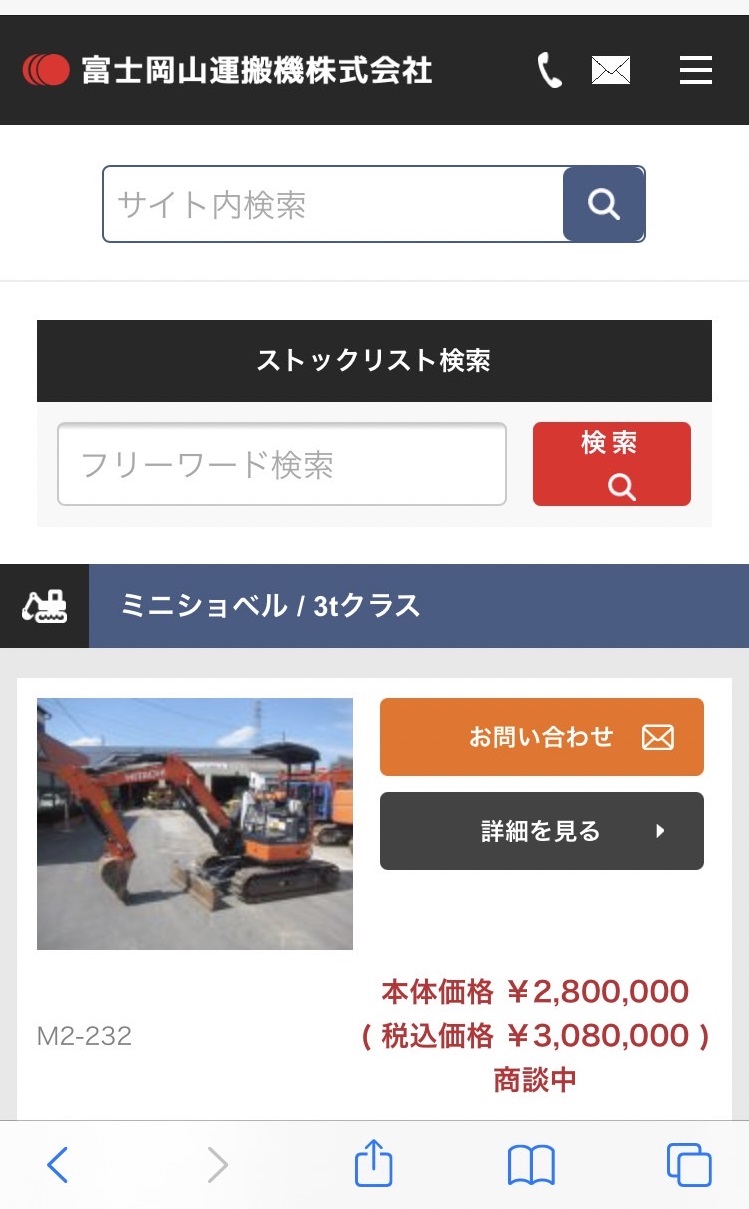Open 詳細を見る for the M2-232 excavator
This screenshot has height=1209, width=749.
542,831
